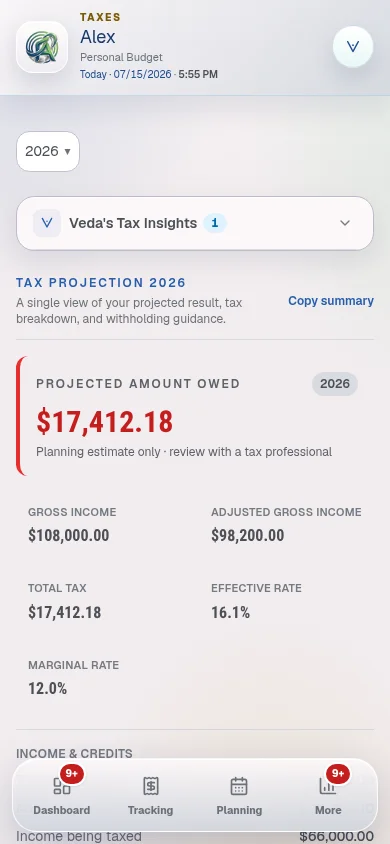Open the More tab
390x844 pixels.
(x=328, y=794)
